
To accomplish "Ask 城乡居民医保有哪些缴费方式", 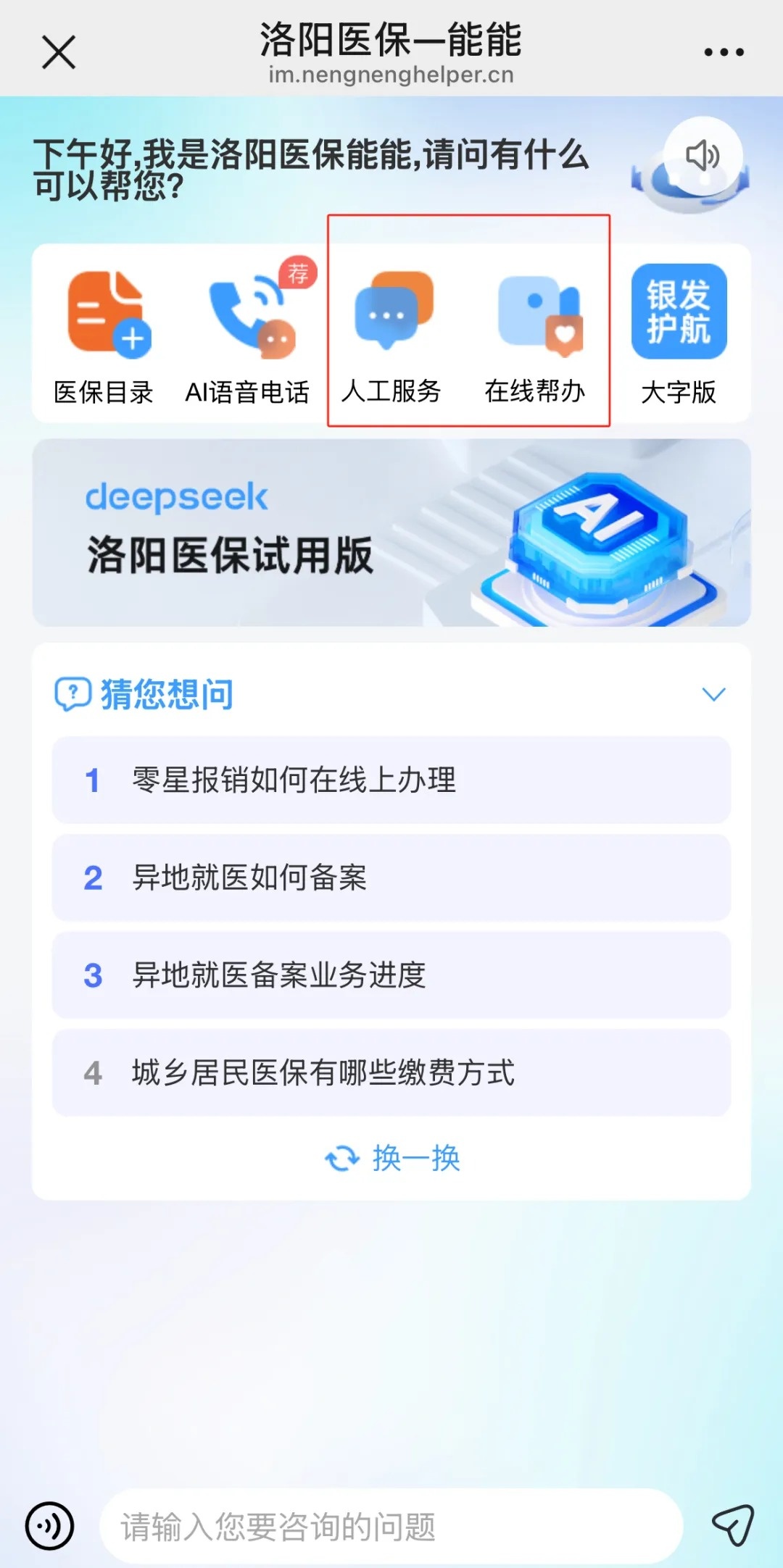I will click(x=391, y=1072).
